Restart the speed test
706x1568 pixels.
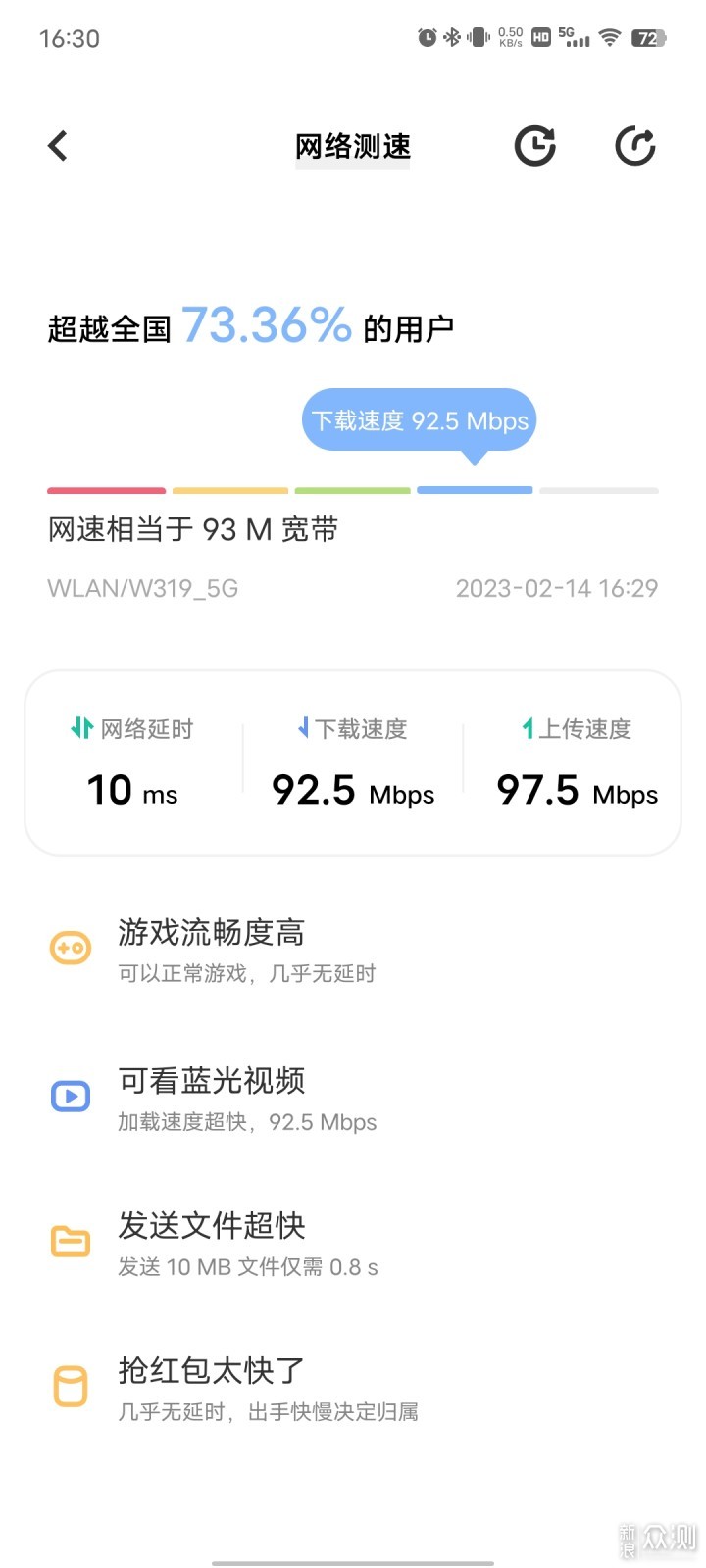[x=635, y=146]
